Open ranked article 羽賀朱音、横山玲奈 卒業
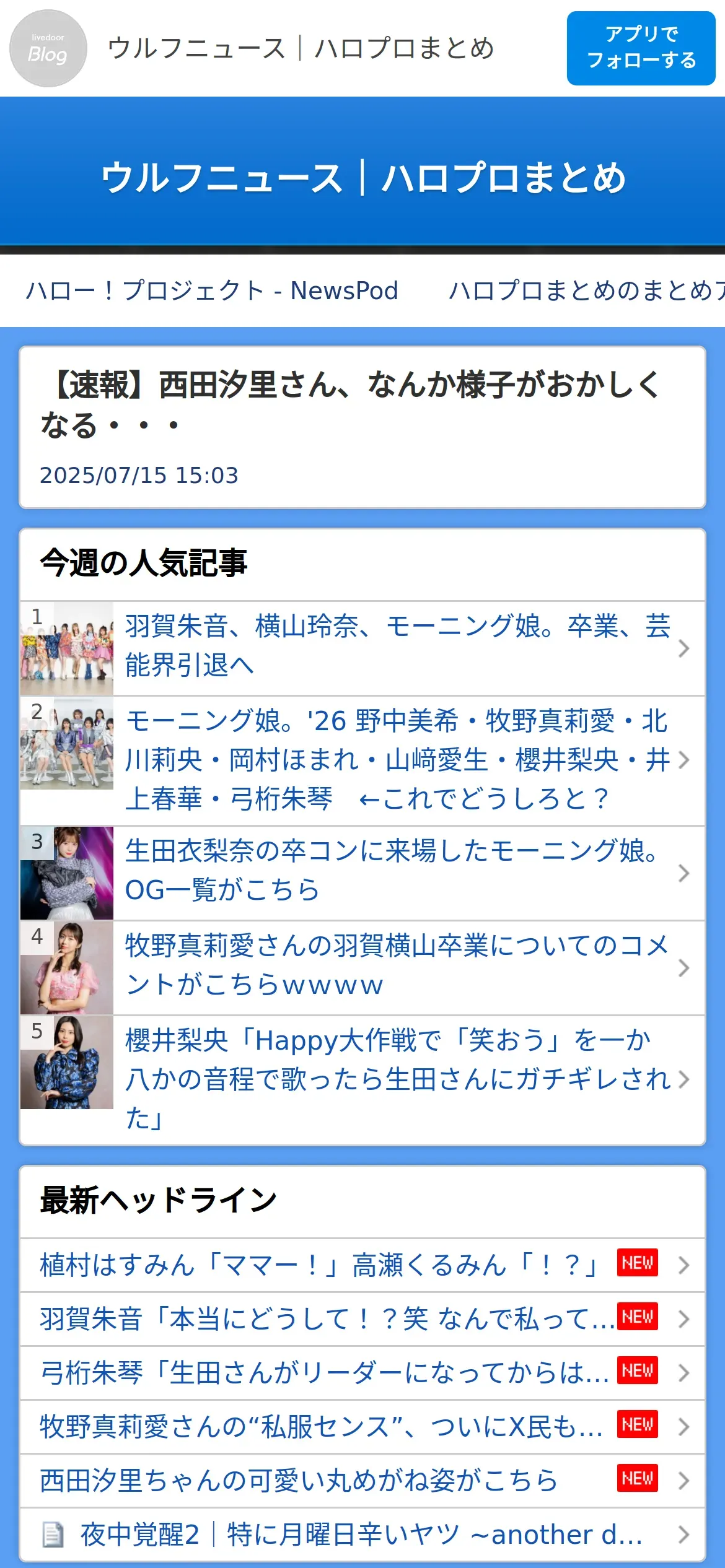Viewport: 725px width, 1568px height. [x=397, y=648]
